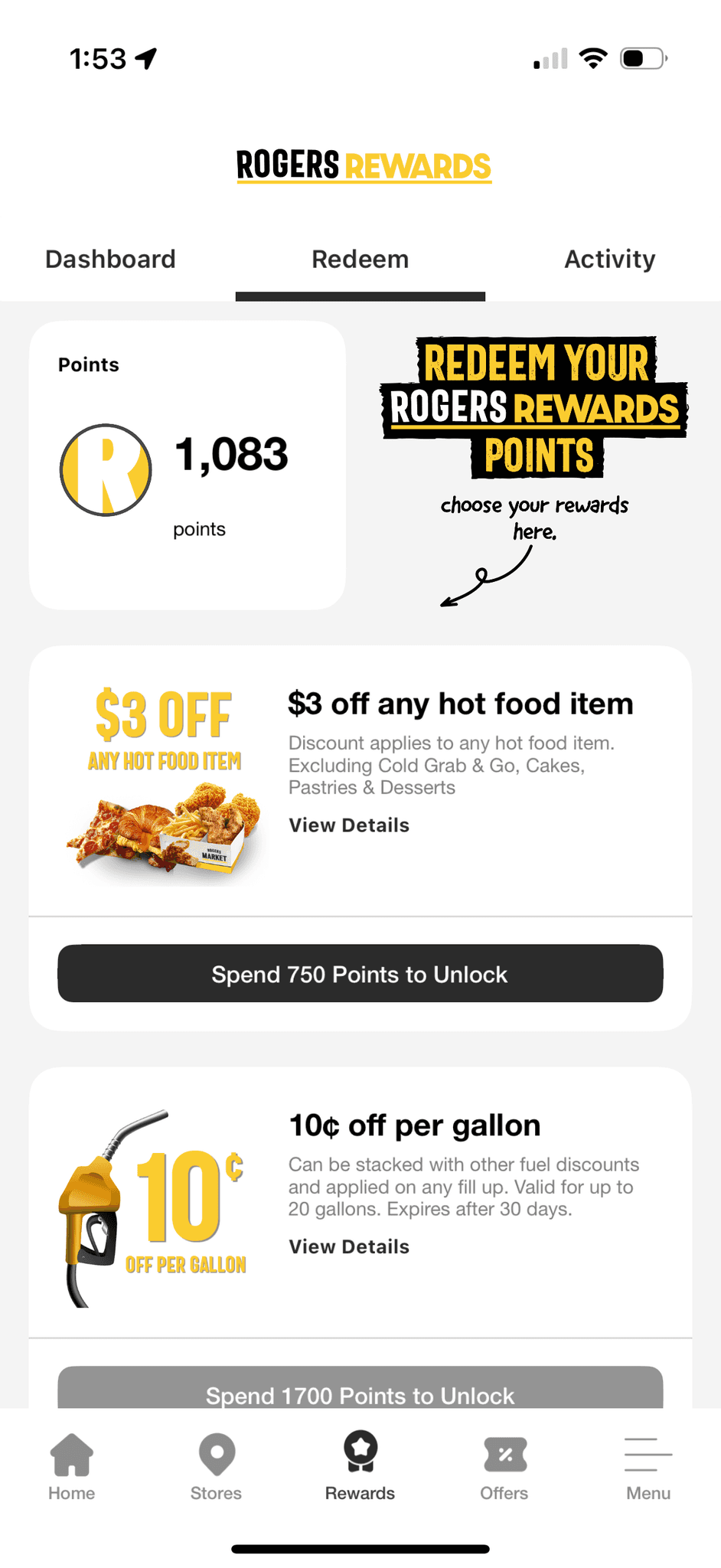The width and height of the screenshot is (721, 1568).
Task: Click the Rogers Rewards header logo
Action: pyautogui.click(x=363, y=165)
